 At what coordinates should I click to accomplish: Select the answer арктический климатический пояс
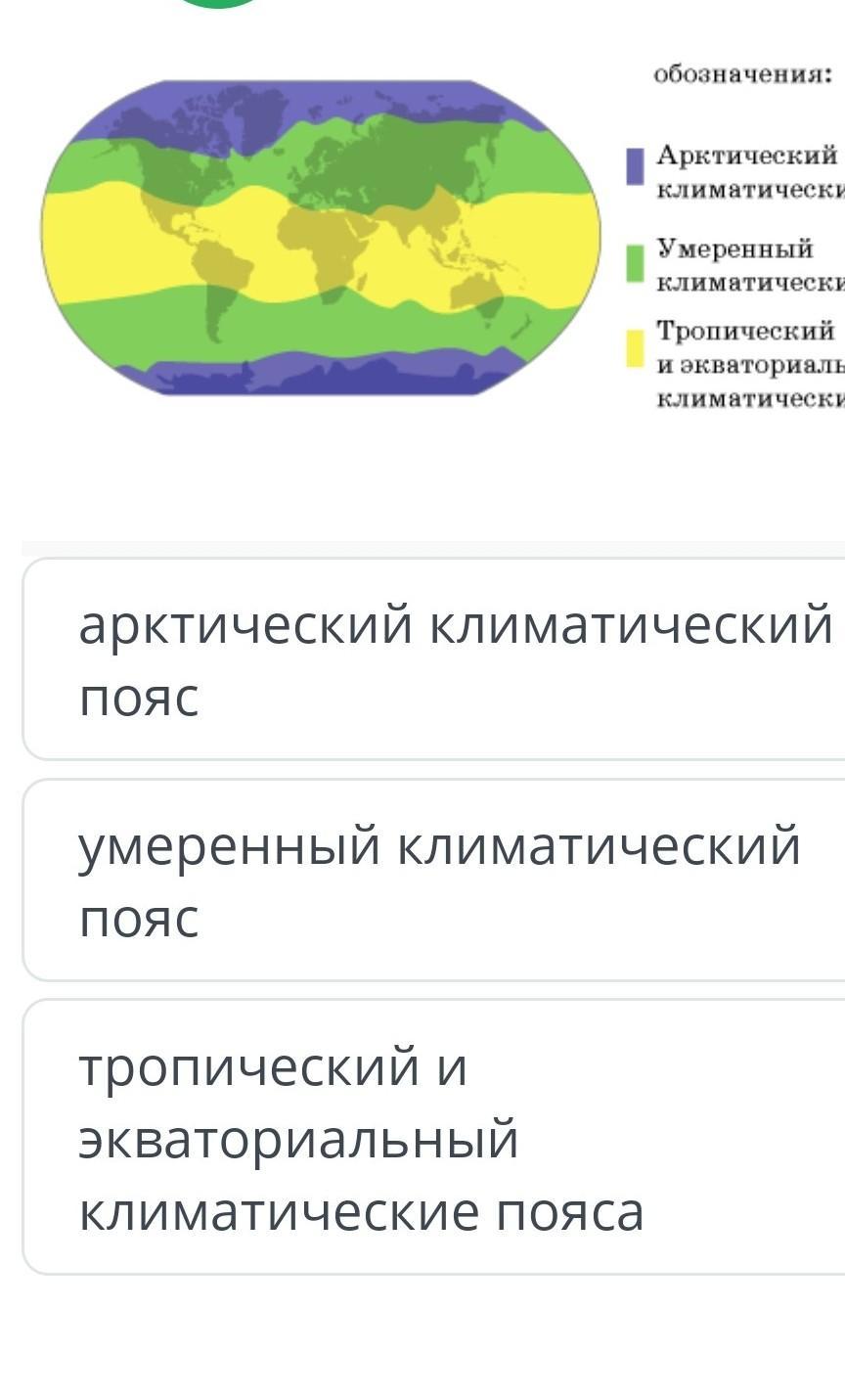(434, 659)
